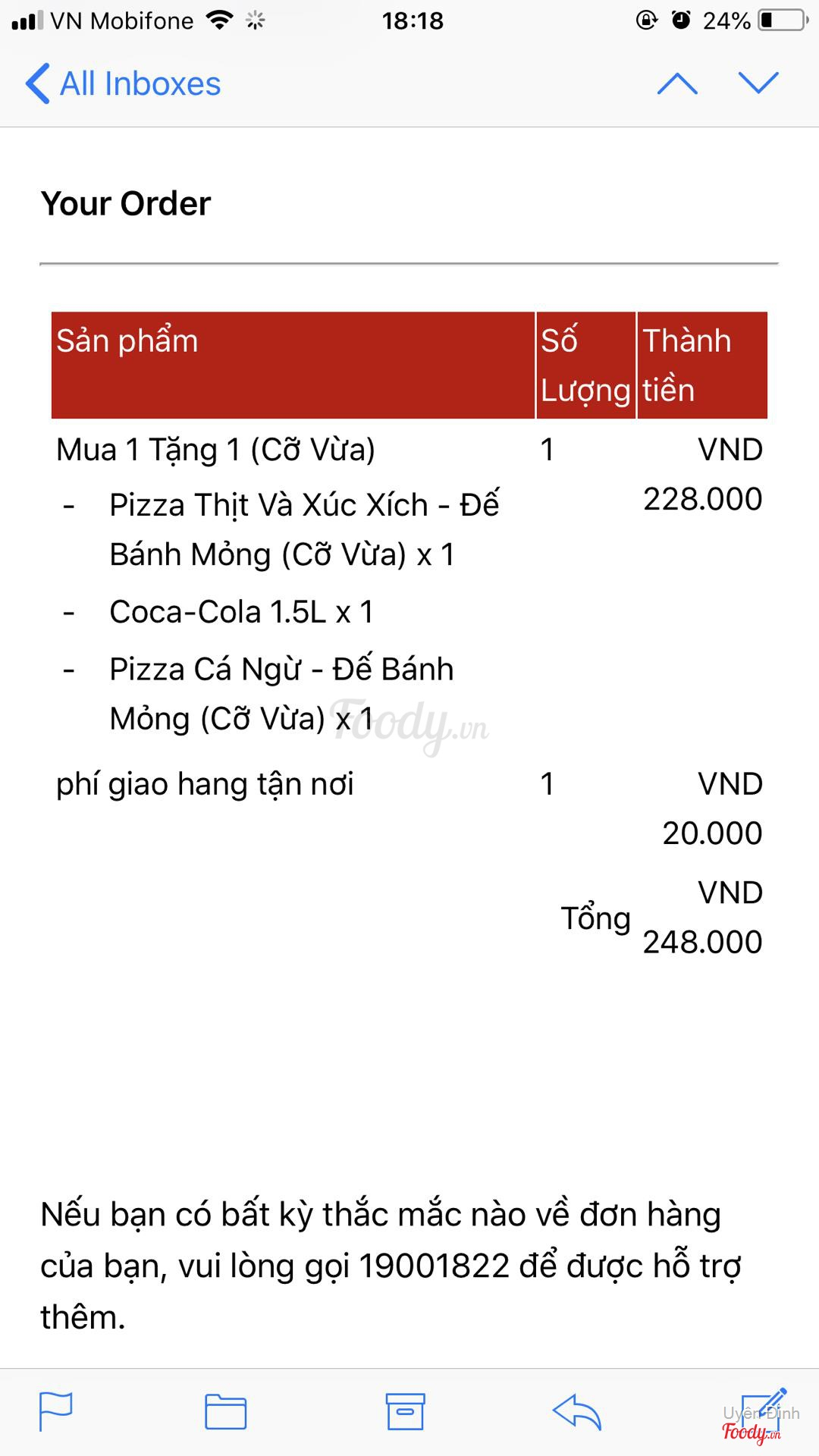This screenshot has width=819, height=1456.
Task: Reply to this email
Action: click(x=577, y=1411)
